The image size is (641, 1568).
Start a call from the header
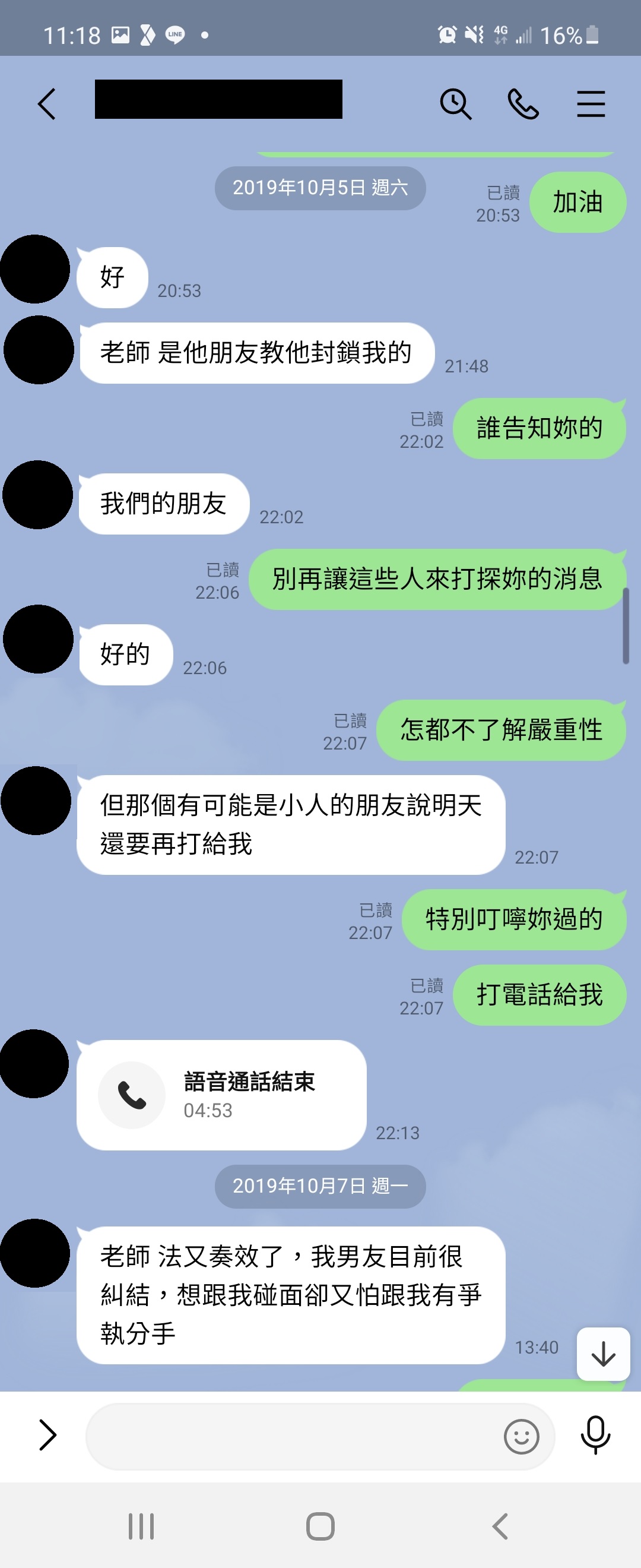(523, 103)
